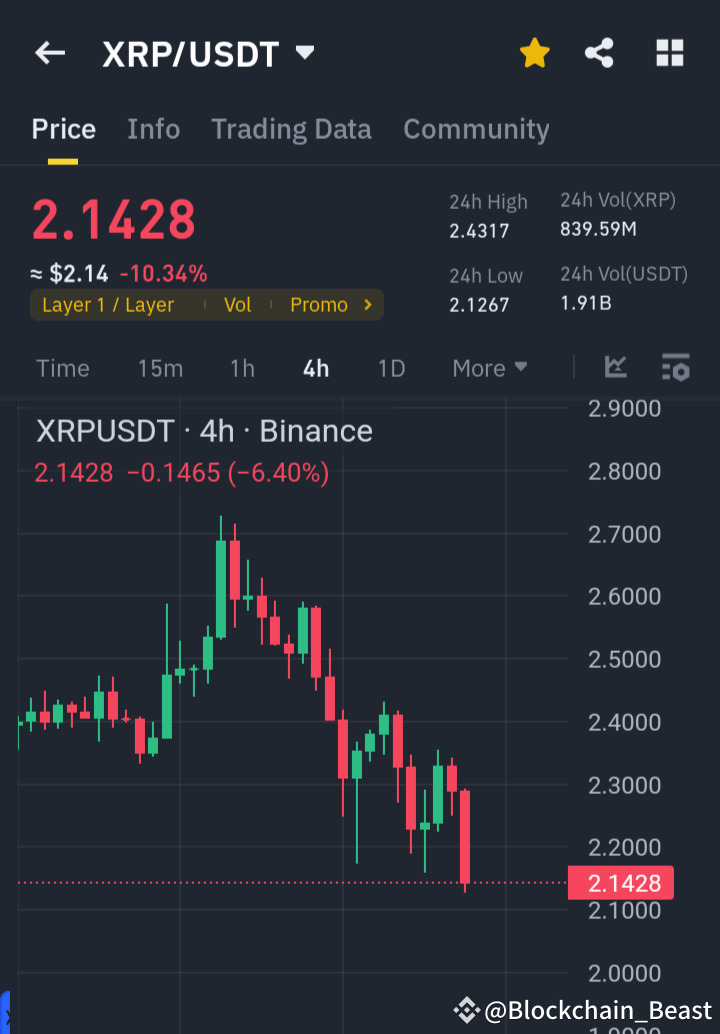Open the apps grid icon top right
This screenshot has height=1034, width=720.
pyautogui.click(x=669, y=53)
